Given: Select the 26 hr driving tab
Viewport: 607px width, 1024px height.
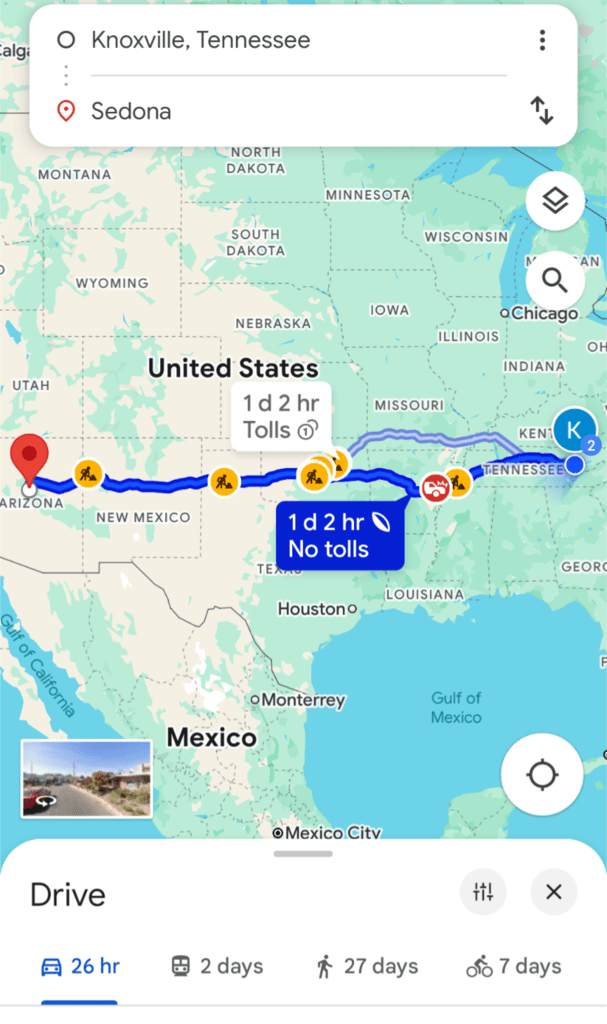Looking at the screenshot, I should point(80,966).
